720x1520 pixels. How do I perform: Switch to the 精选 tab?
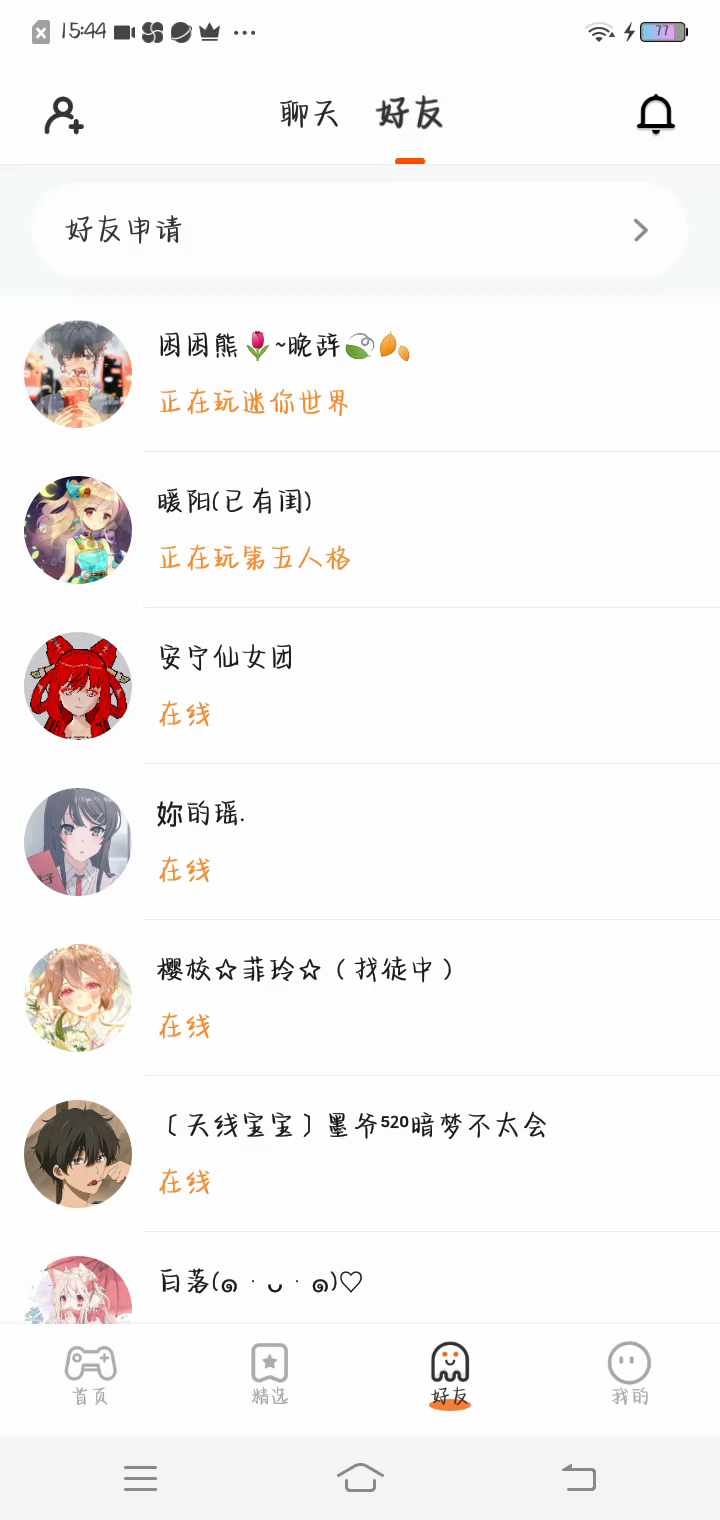click(x=270, y=1375)
